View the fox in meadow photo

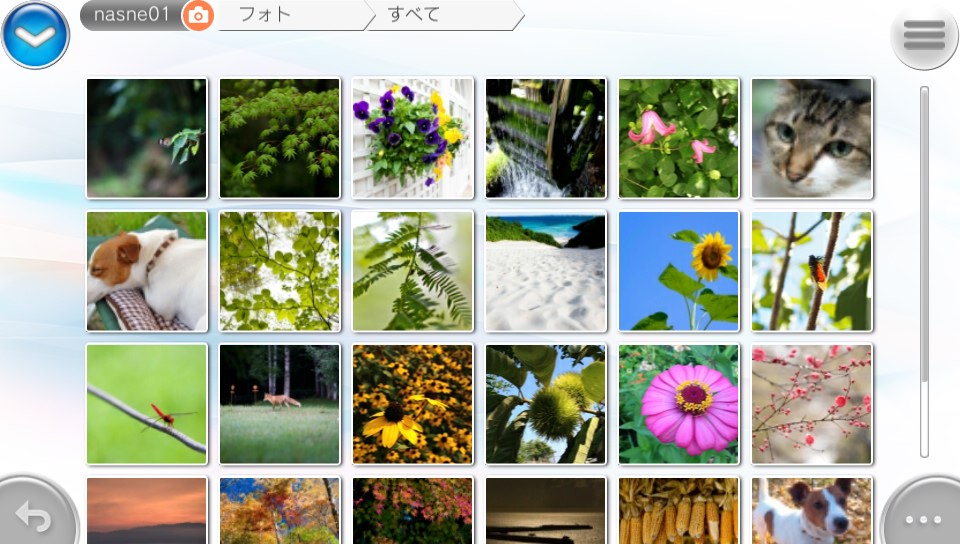(280, 404)
